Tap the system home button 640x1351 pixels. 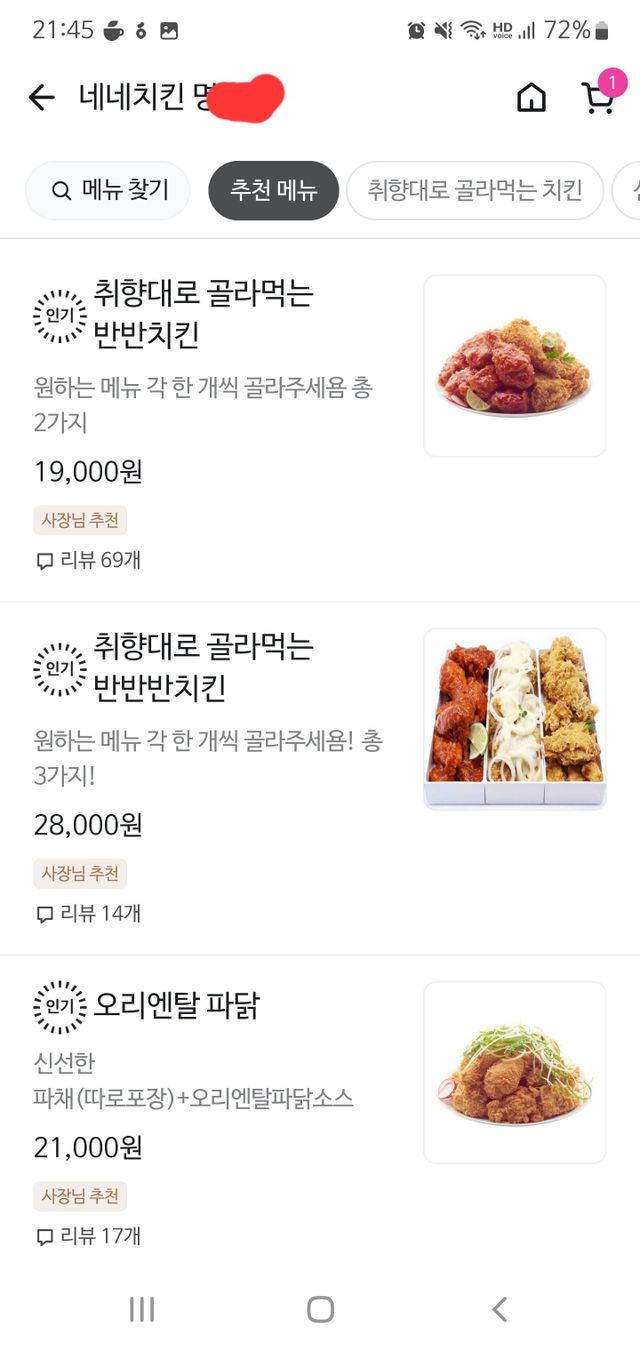(x=320, y=1309)
